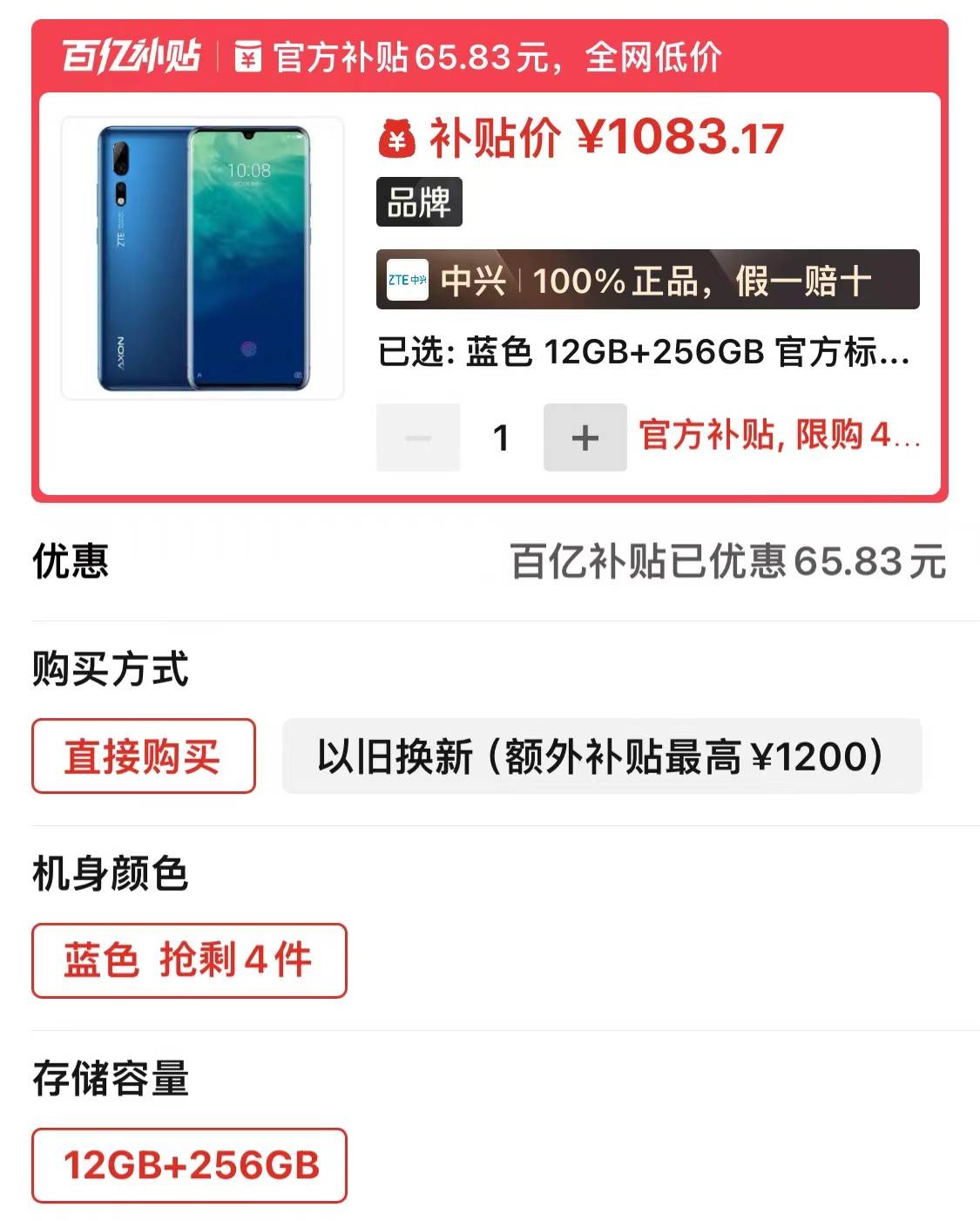Pick the 12GB+256GB storage option

189,1165
